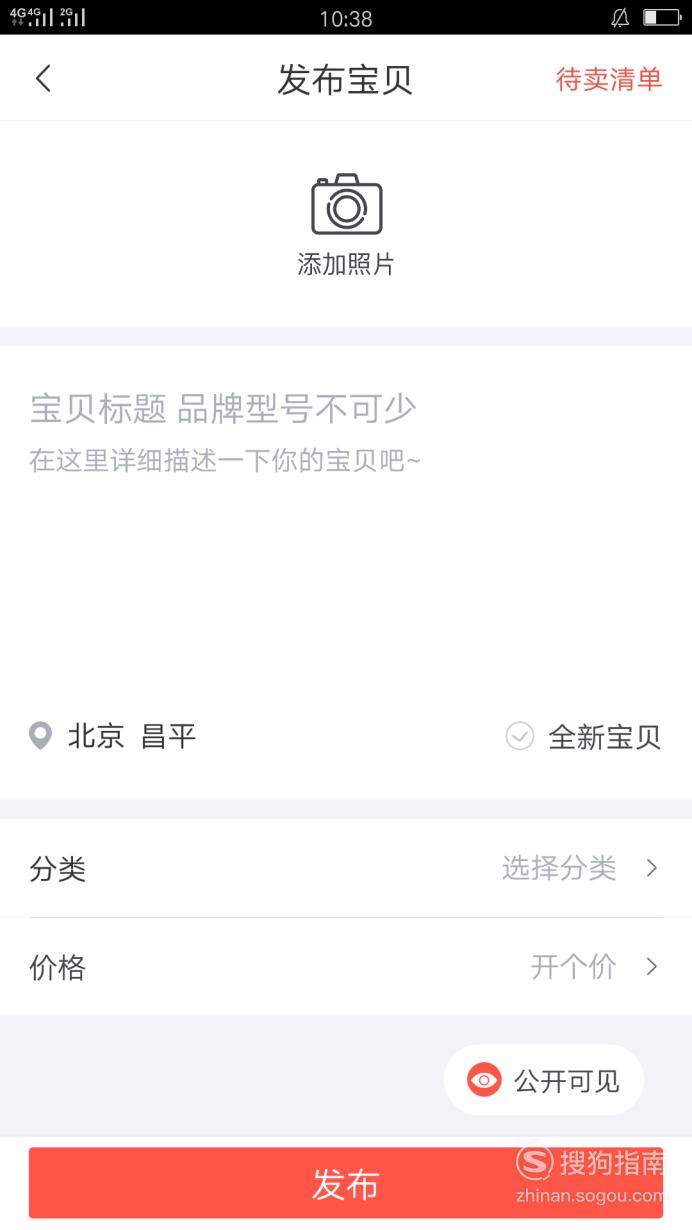The image size is (692, 1230).
Task: Go back using the top-left arrow
Action: point(43,79)
